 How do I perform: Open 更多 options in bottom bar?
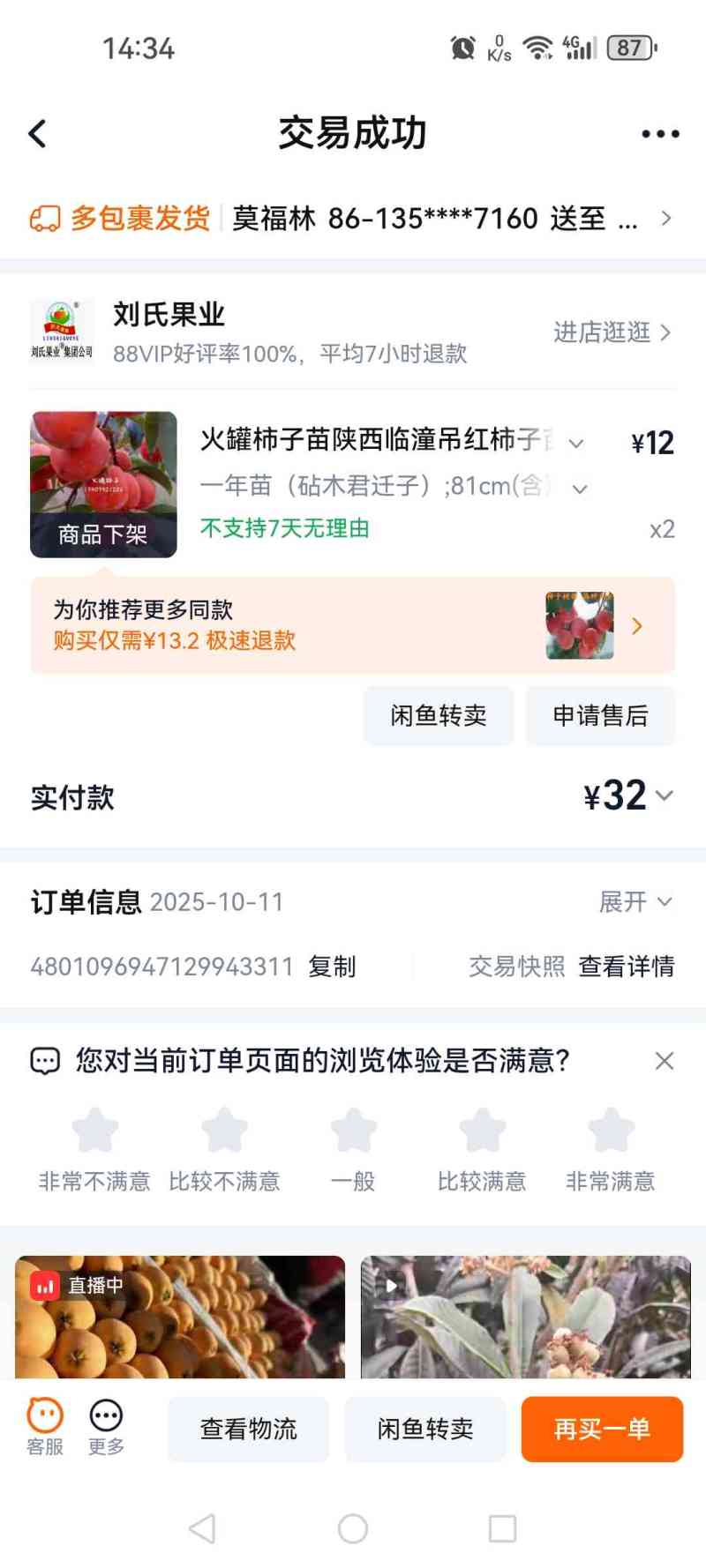click(x=106, y=1428)
